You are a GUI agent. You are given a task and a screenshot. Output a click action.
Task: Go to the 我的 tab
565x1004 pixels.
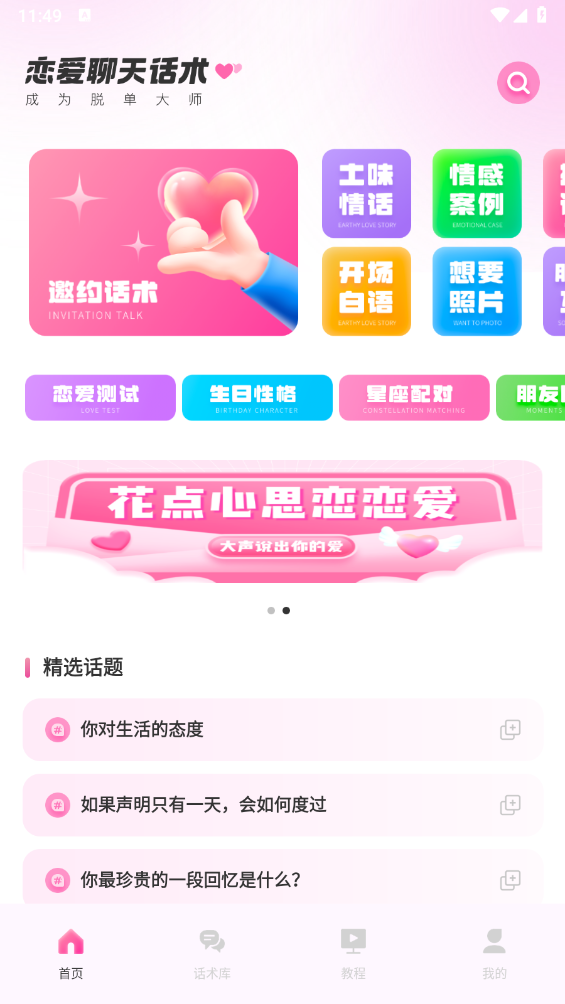[x=494, y=954]
